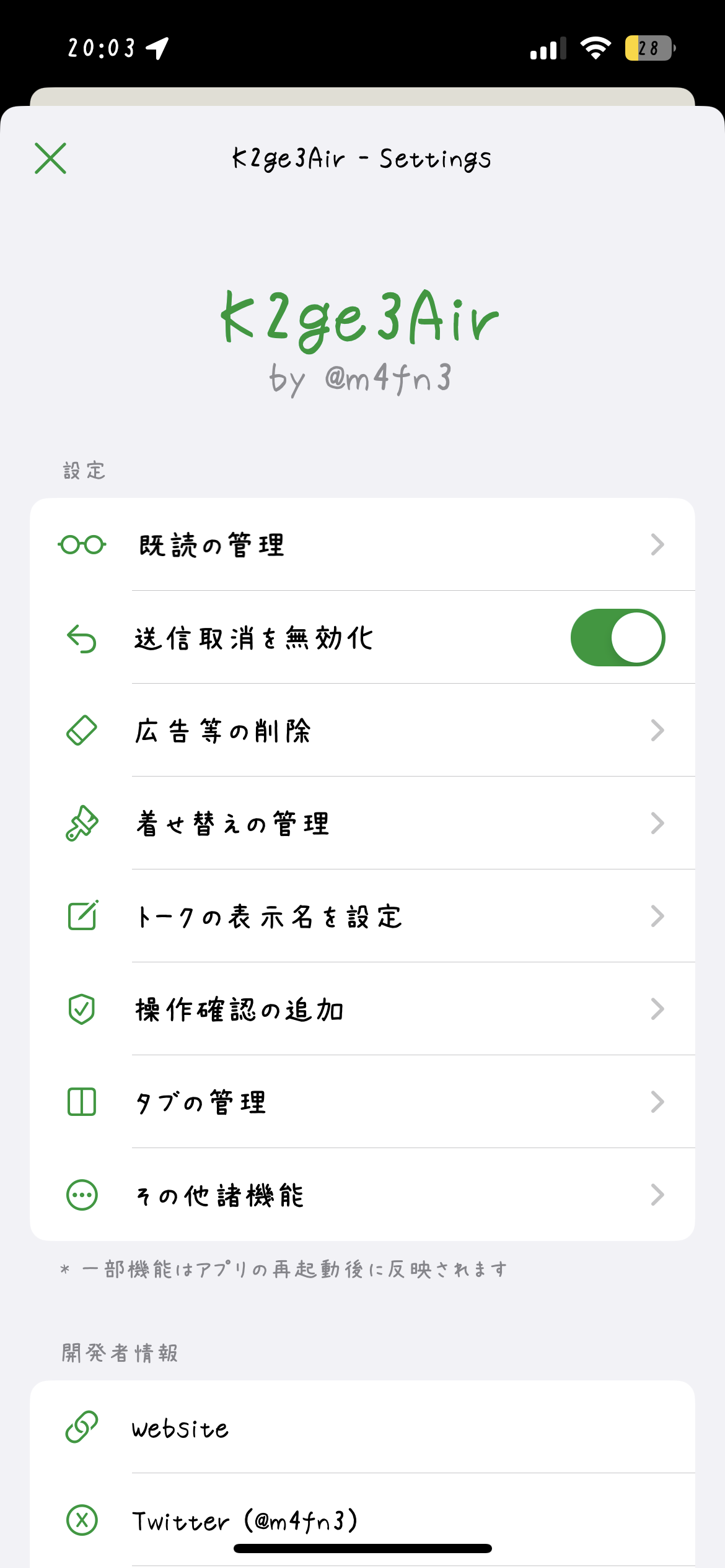This screenshot has width=725, height=1568.
Task: Open 操作確認の追加 settings
Action: [x=362, y=1009]
